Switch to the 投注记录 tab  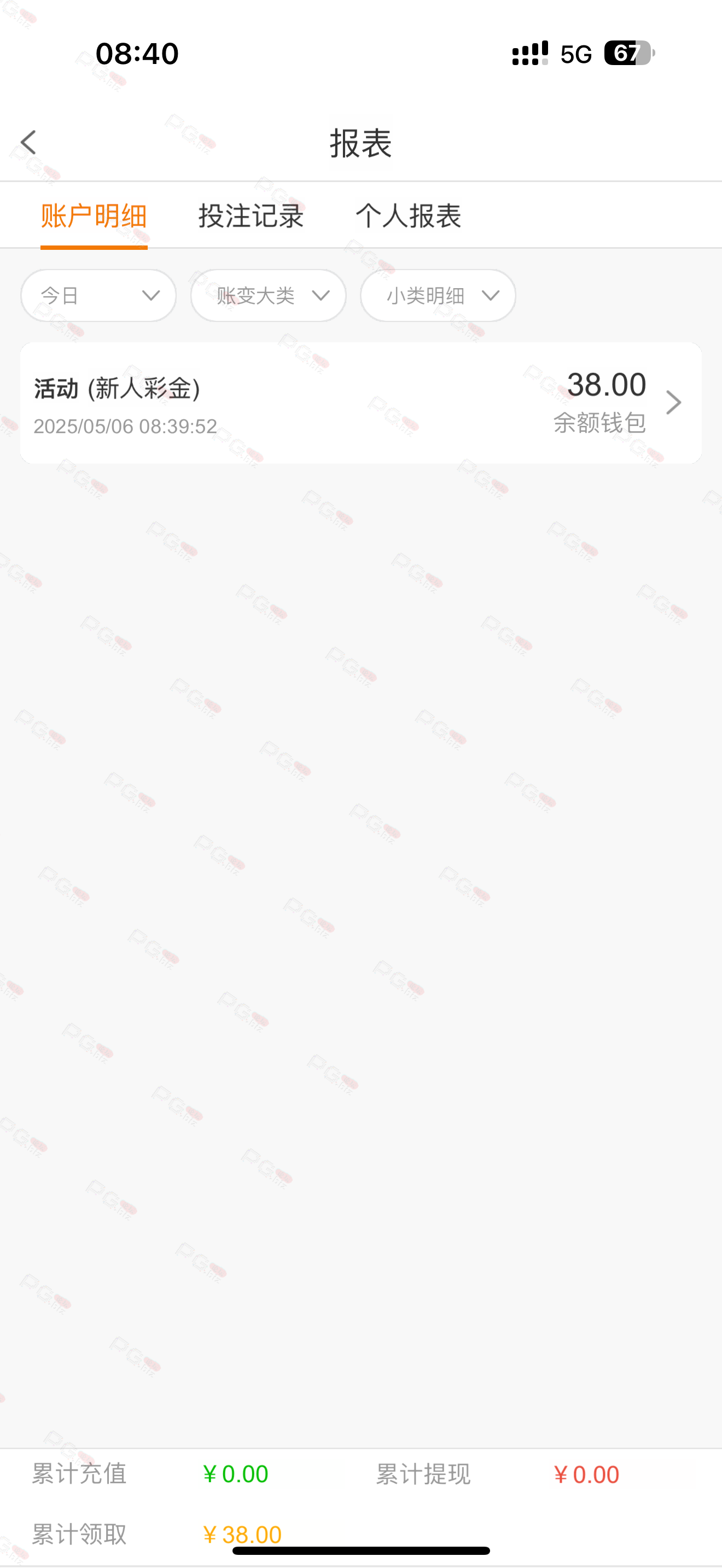point(251,216)
